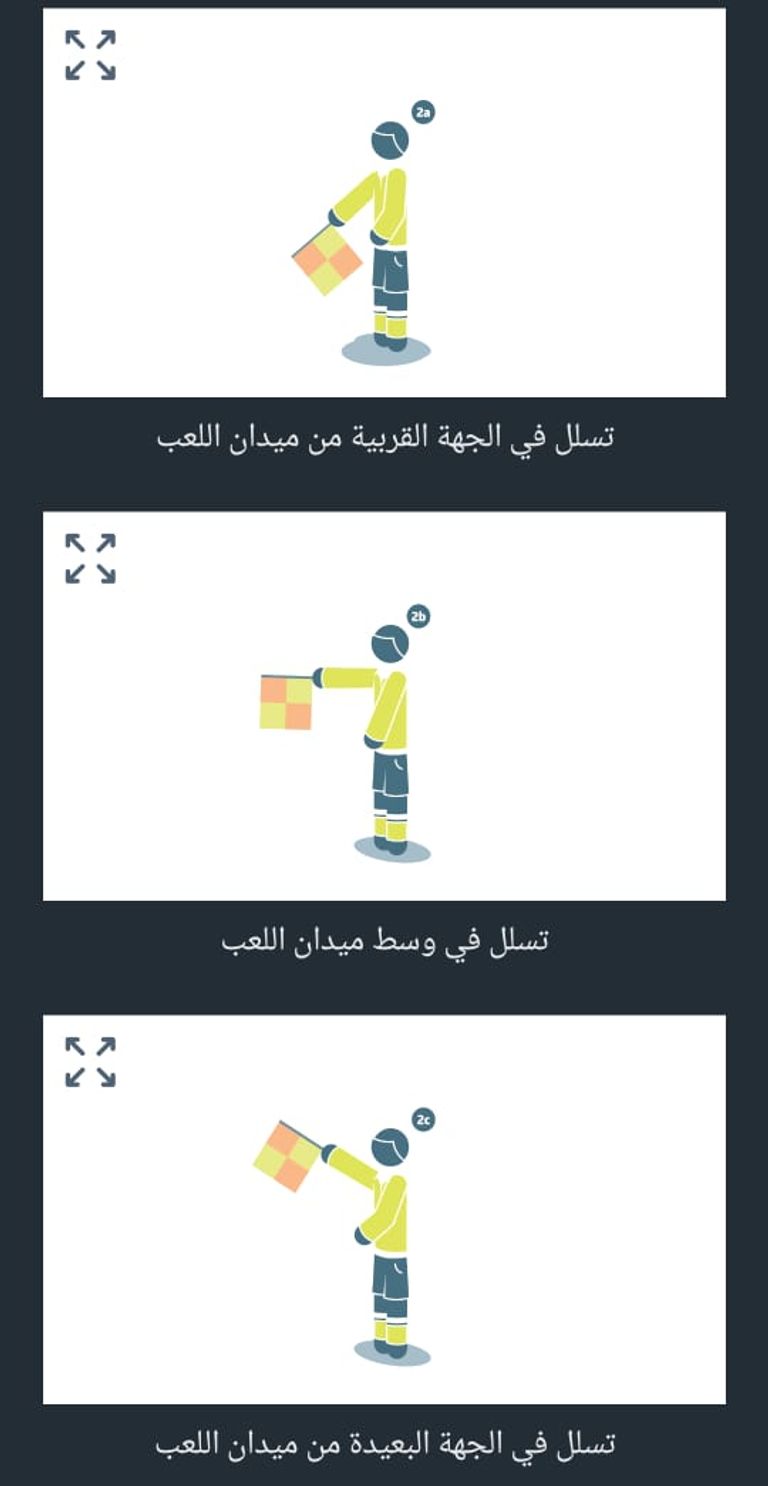
Task: Click the fullscreen expand icon on the bottom image
Action: click(x=91, y=1062)
